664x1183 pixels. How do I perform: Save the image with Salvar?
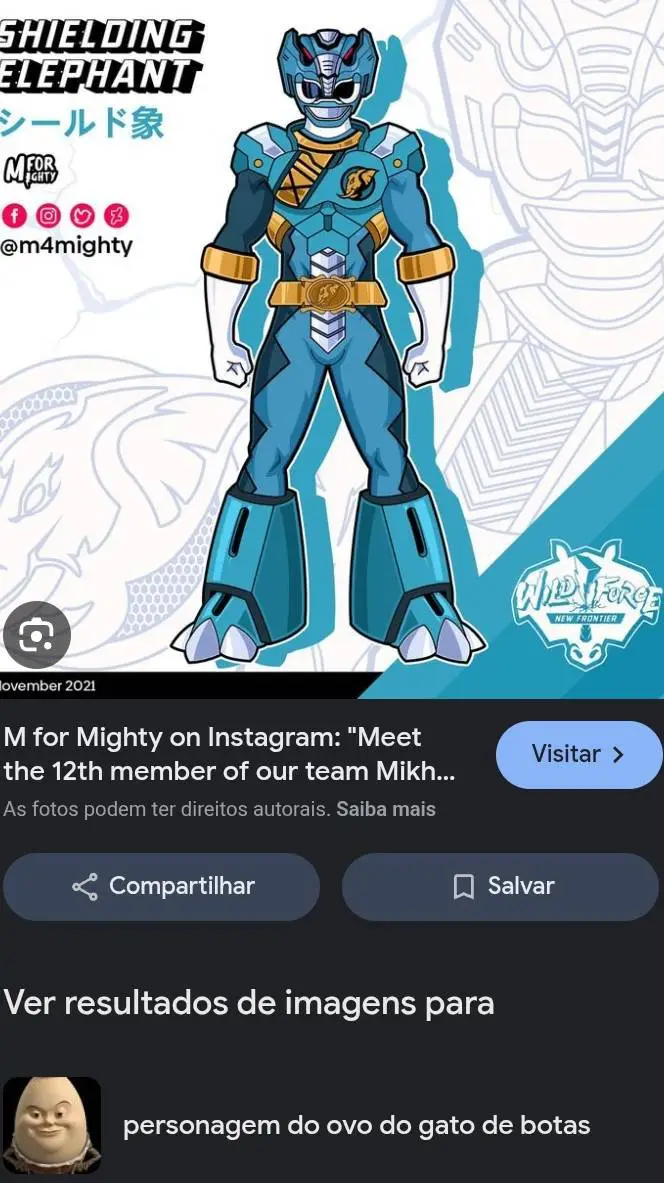[503, 886]
